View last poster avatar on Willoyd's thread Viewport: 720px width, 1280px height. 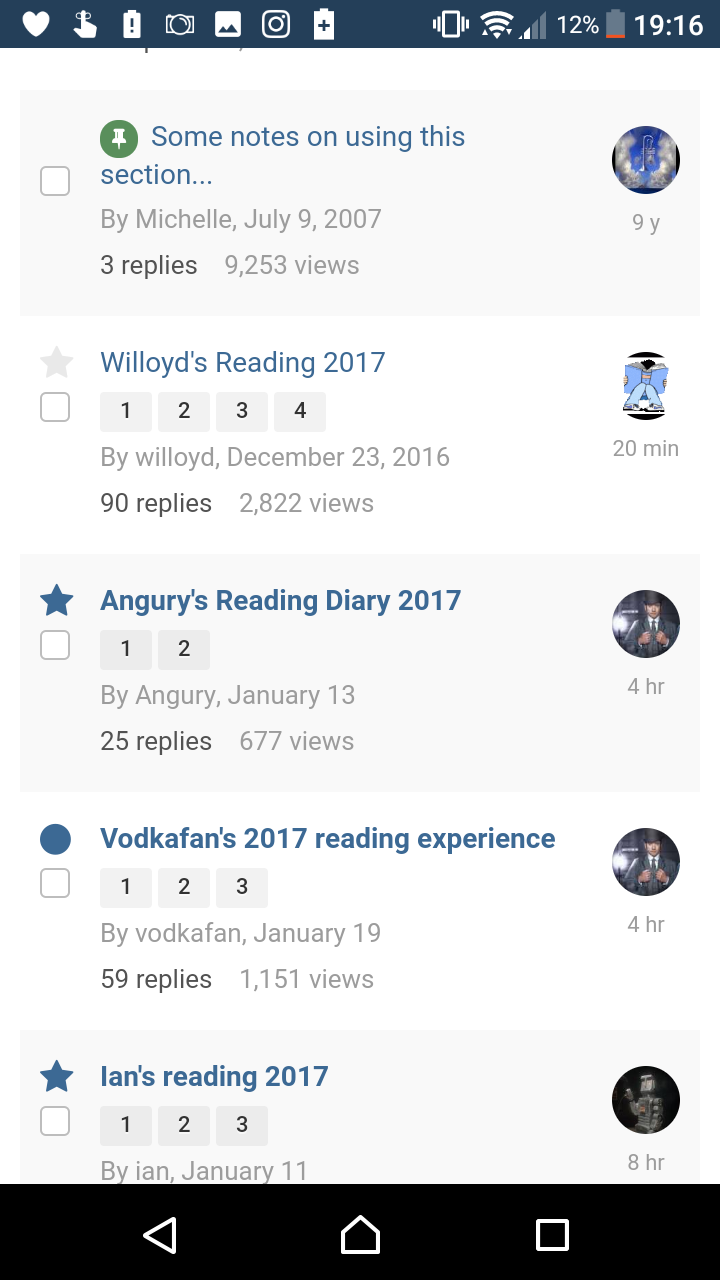646,386
